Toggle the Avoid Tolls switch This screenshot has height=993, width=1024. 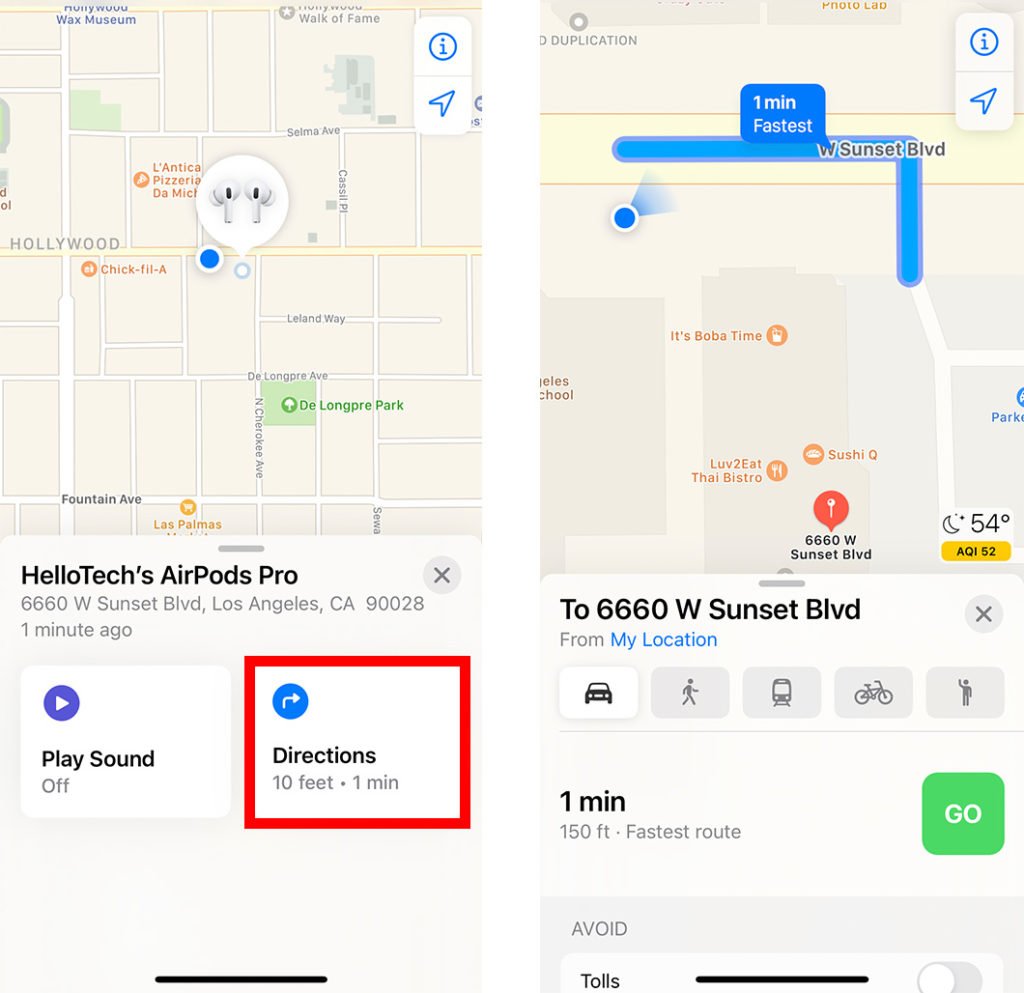pyautogui.click(x=948, y=980)
